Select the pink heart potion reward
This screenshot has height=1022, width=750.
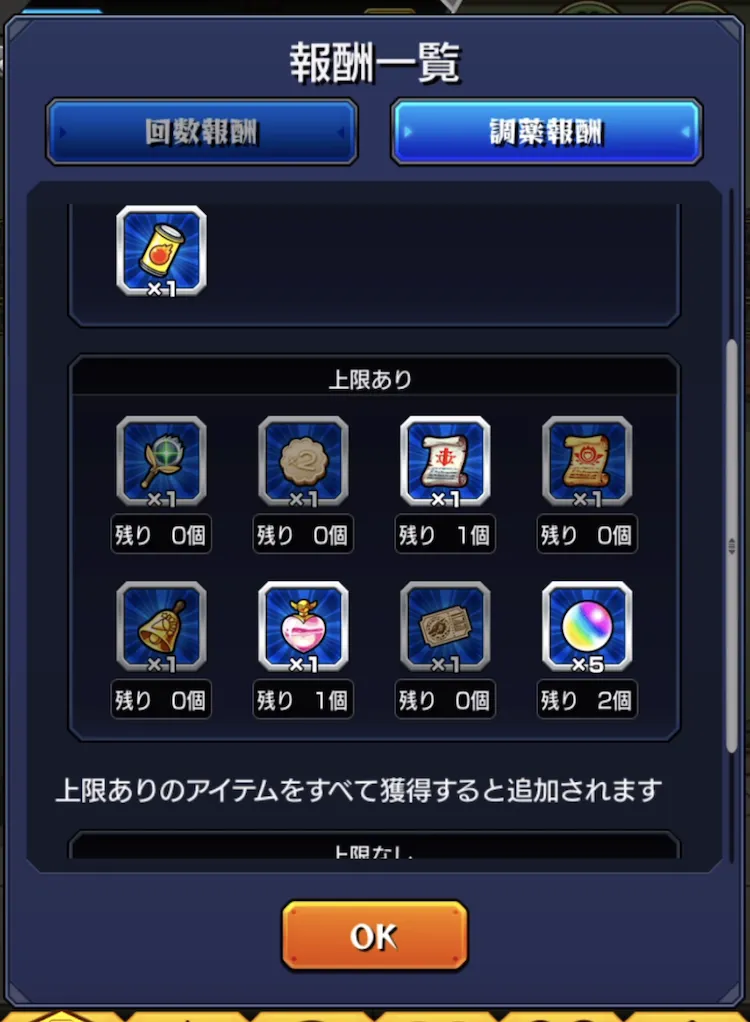coord(303,627)
